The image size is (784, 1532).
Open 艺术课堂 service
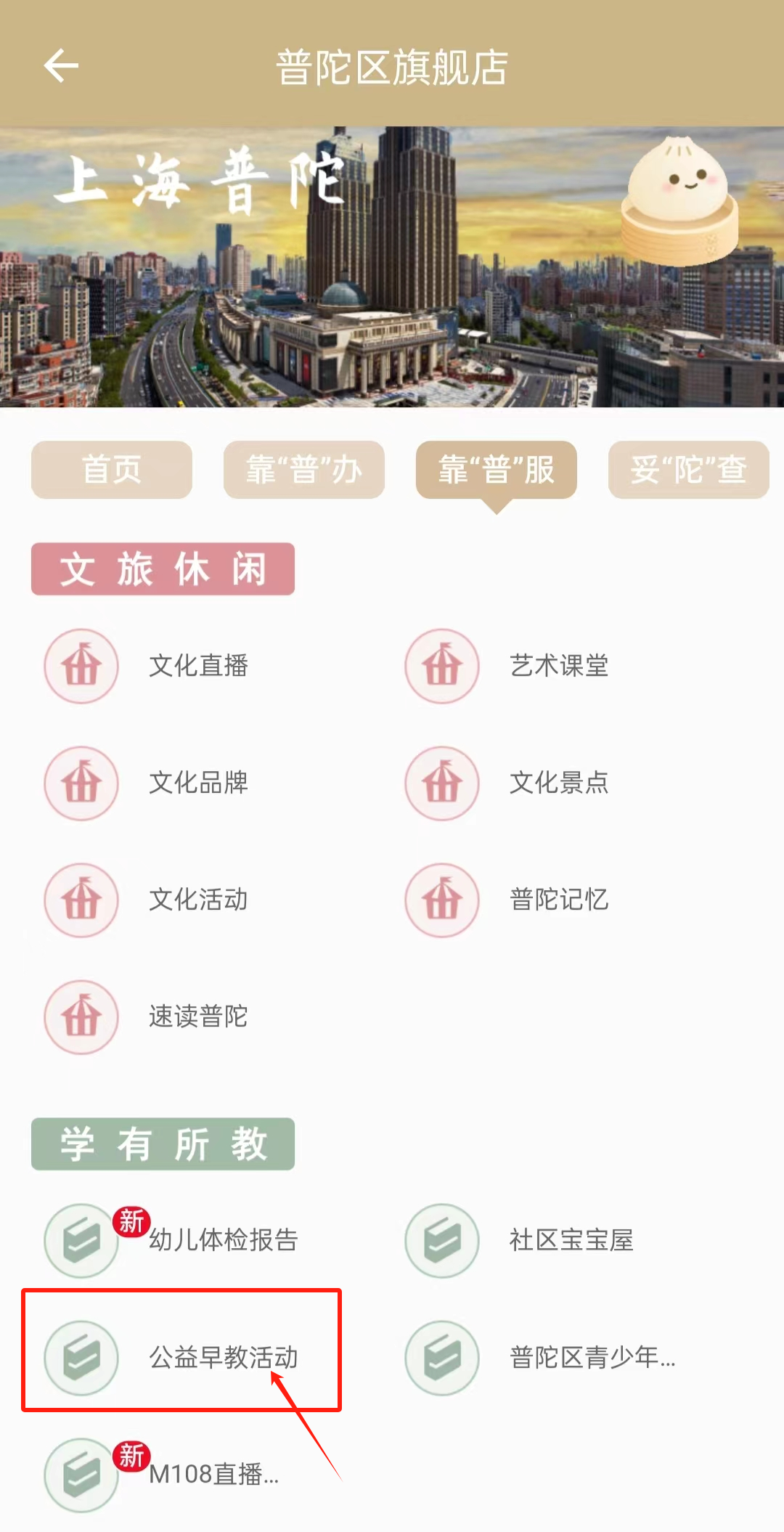pyautogui.click(x=558, y=666)
